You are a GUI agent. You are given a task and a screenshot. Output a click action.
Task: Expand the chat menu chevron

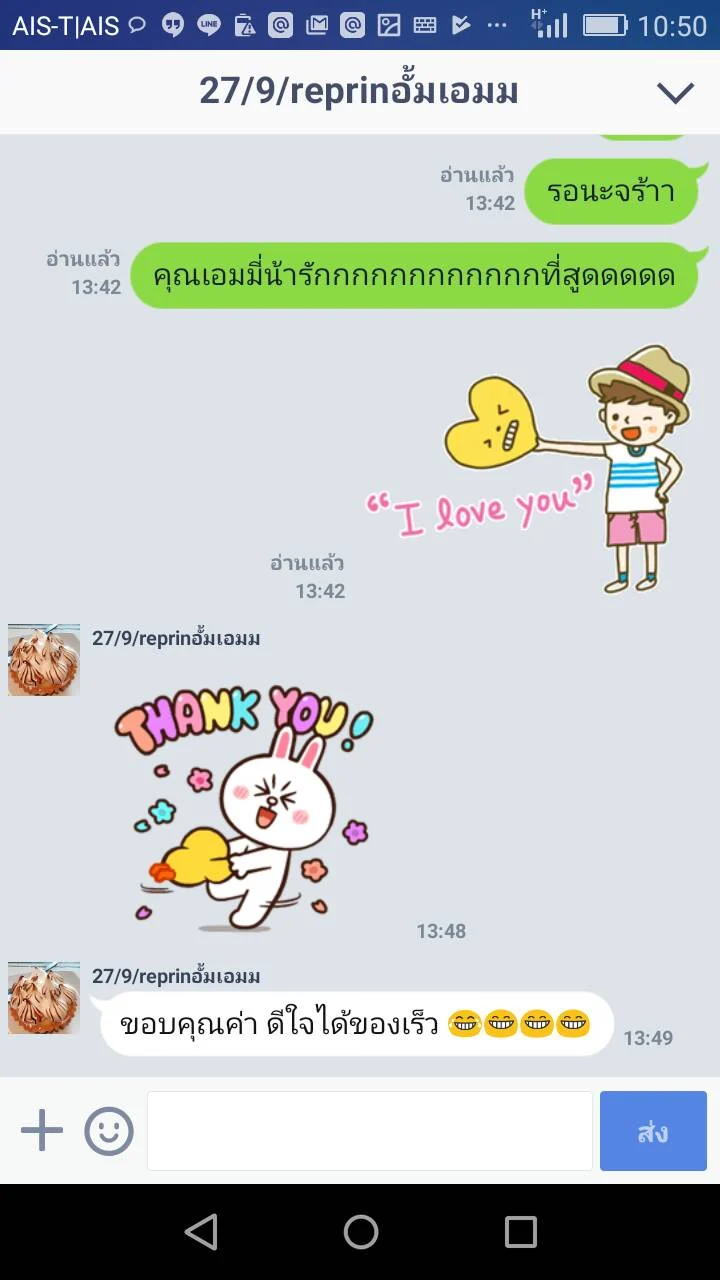[675, 93]
